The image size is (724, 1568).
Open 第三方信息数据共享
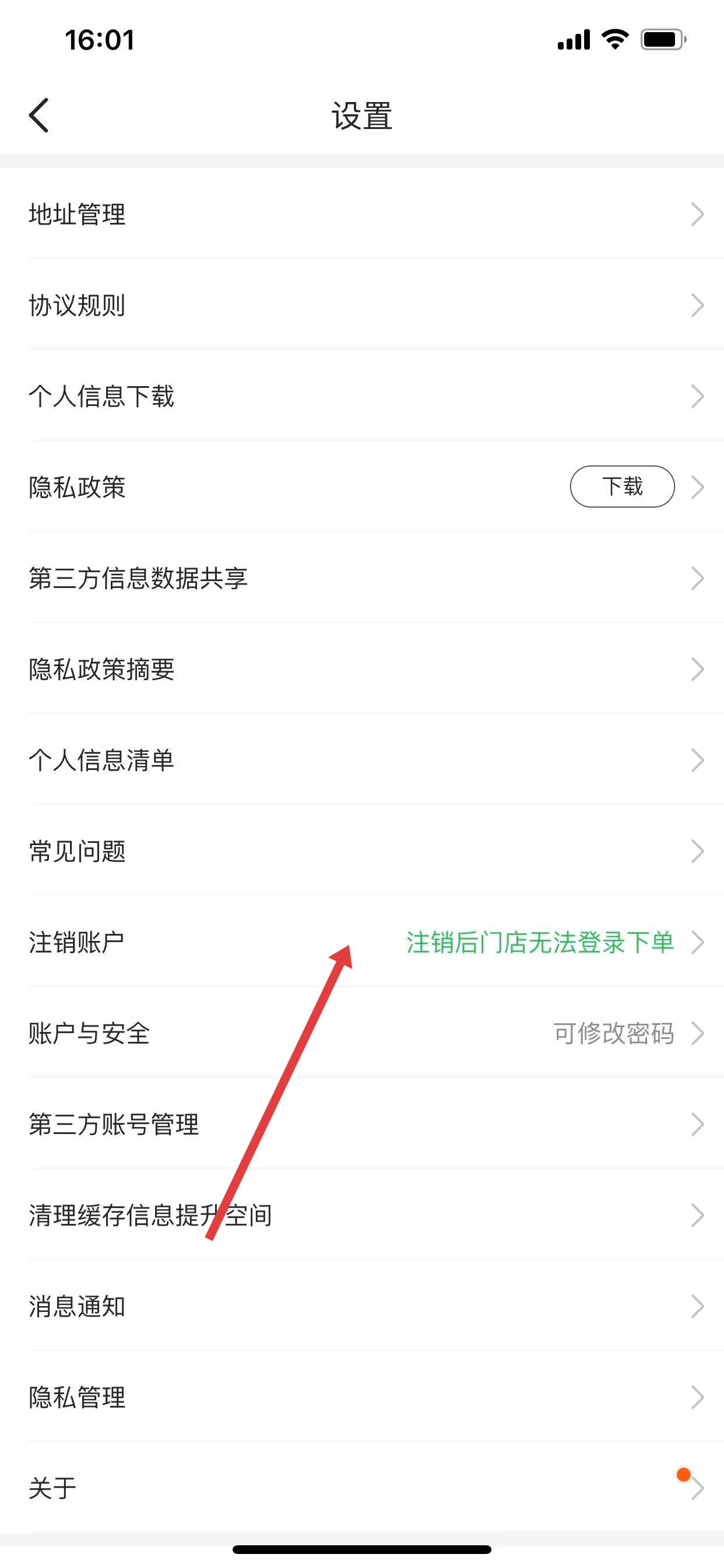point(138,578)
